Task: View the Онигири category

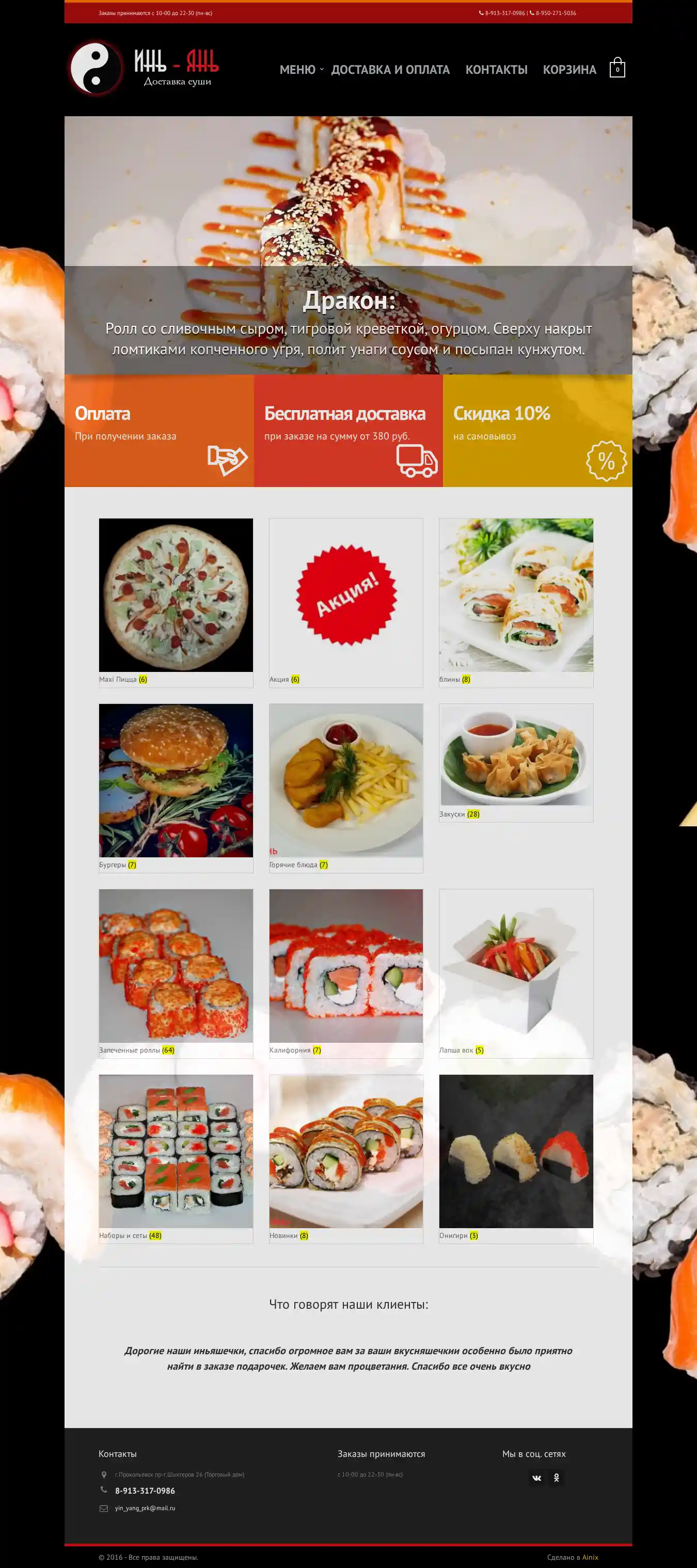Action: pyautogui.click(x=516, y=1151)
